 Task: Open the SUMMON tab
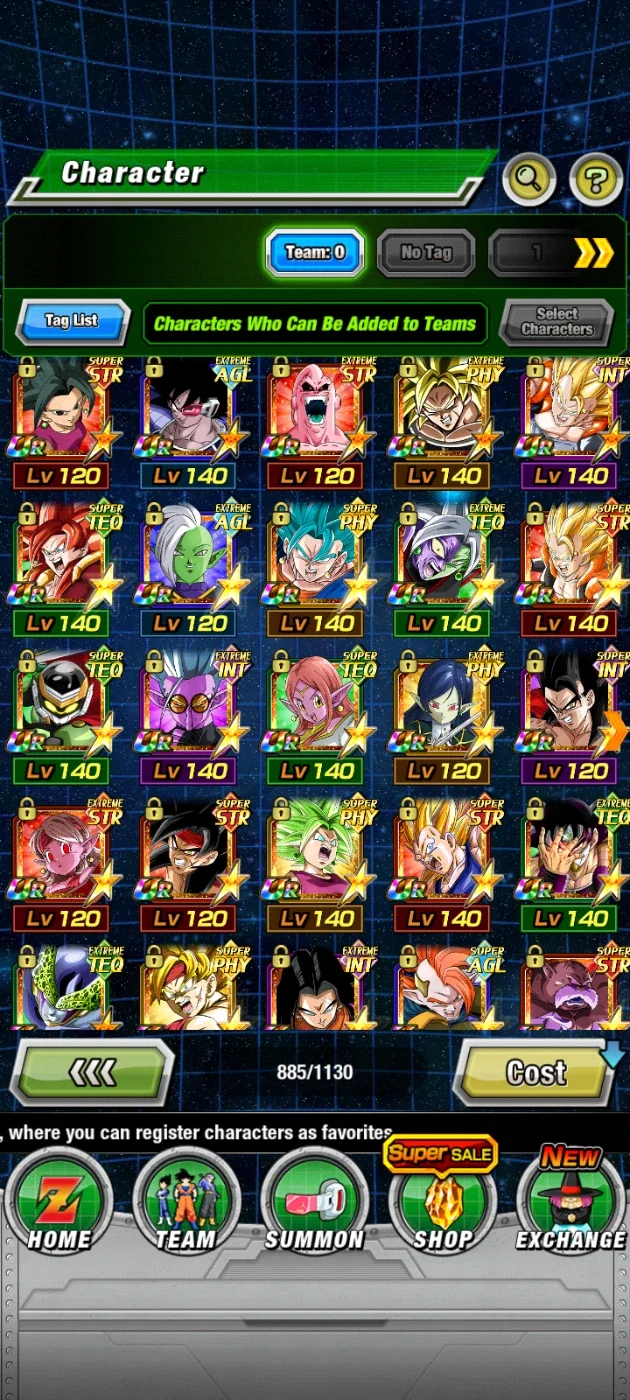pos(314,1201)
